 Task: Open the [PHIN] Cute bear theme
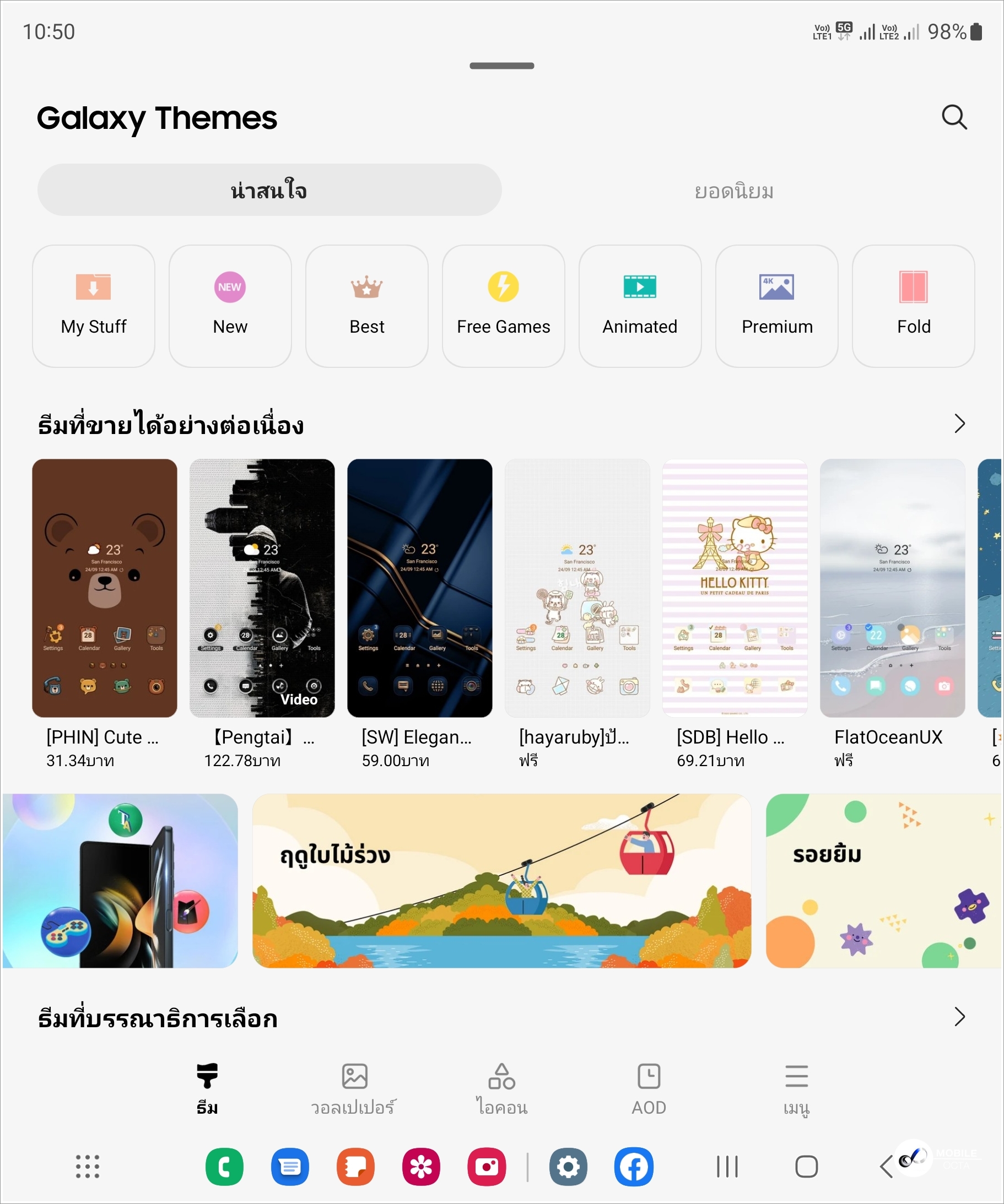coord(104,588)
